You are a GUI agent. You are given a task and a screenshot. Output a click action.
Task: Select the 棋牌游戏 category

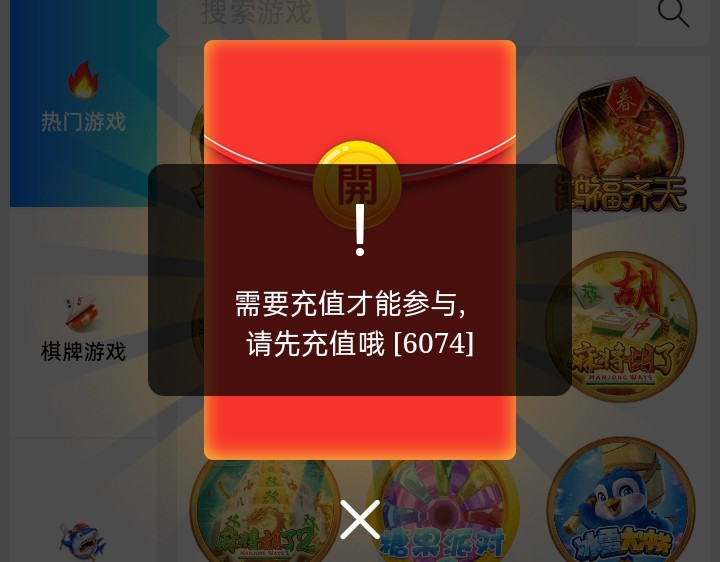pyautogui.click(x=83, y=328)
